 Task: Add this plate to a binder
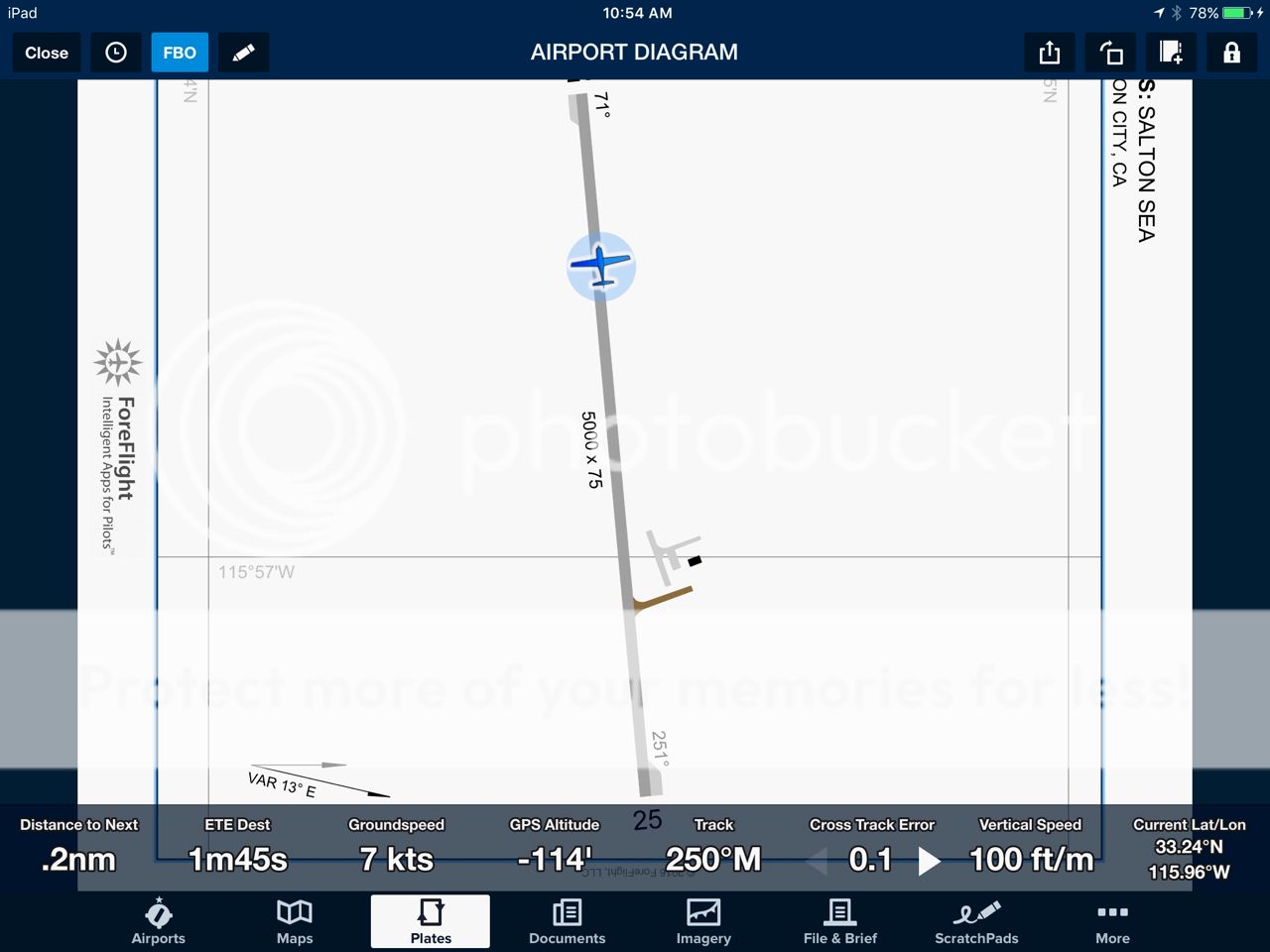[1171, 53]
